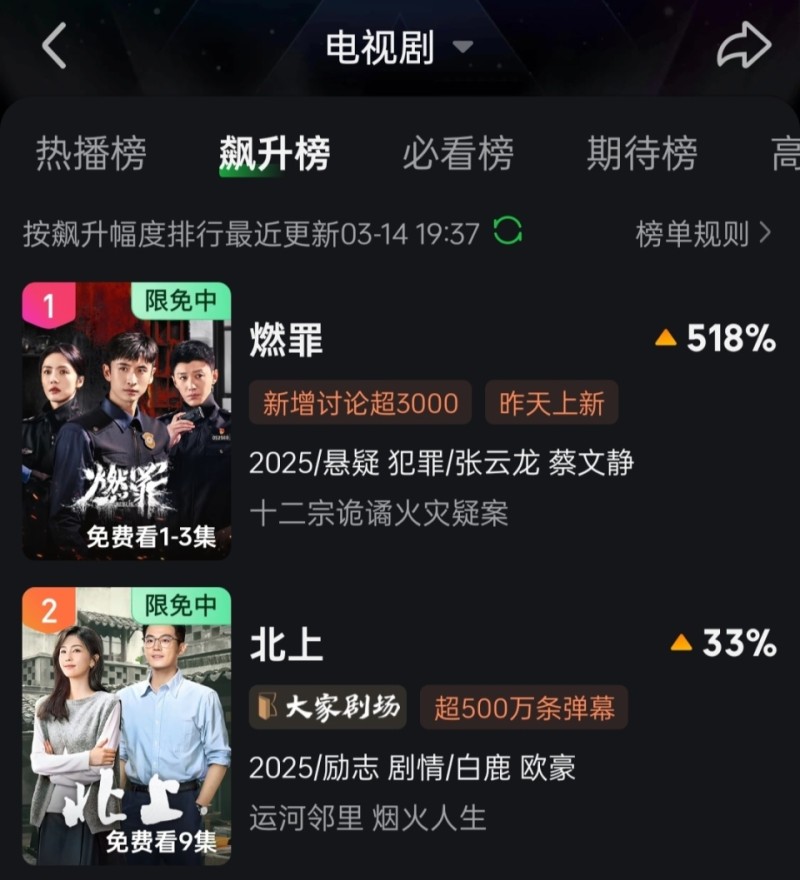
Task: Tap the 大家剧场 tag on 北上
Action: coord(329,708)
